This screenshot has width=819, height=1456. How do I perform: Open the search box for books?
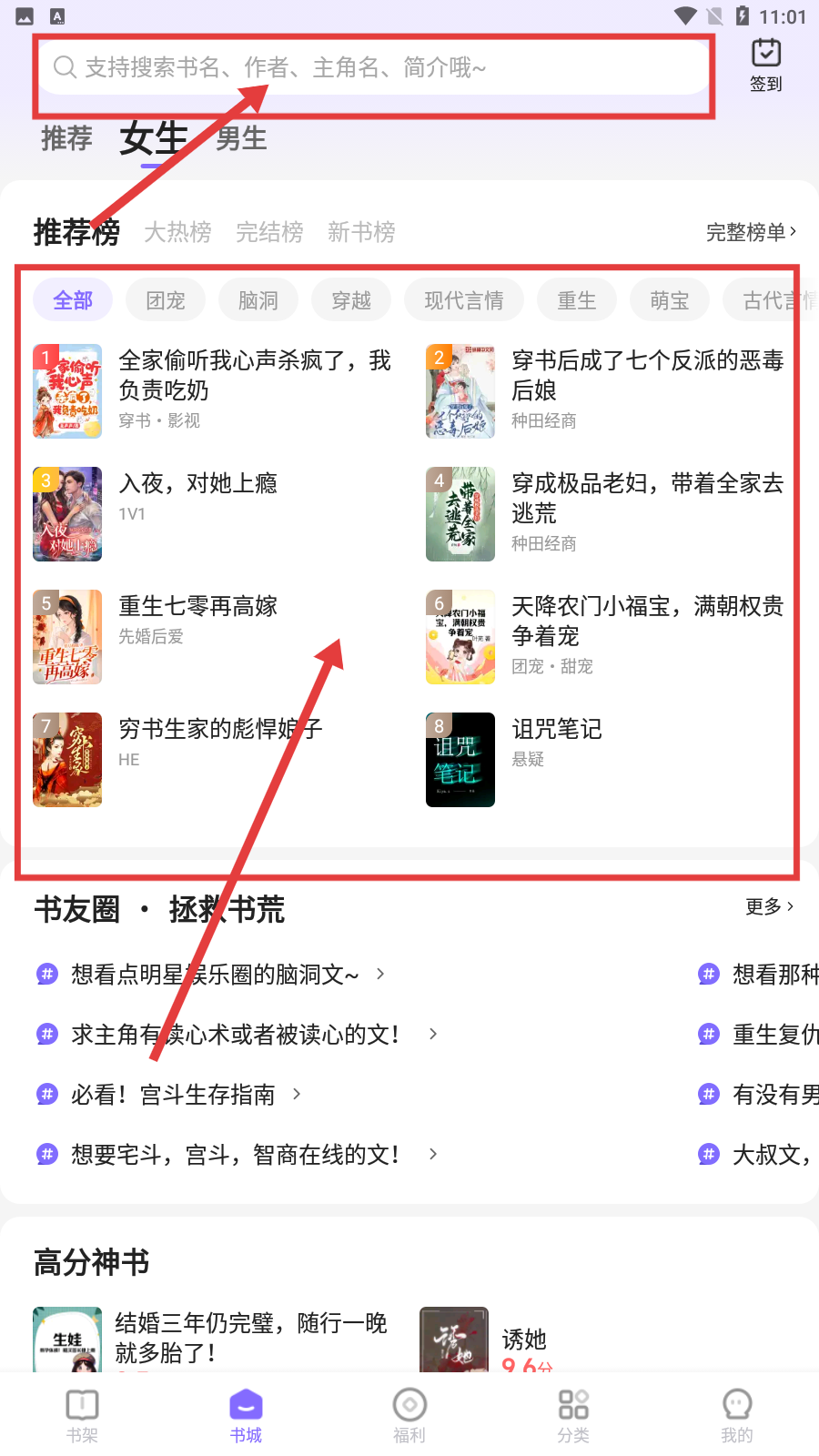(373, 67)
